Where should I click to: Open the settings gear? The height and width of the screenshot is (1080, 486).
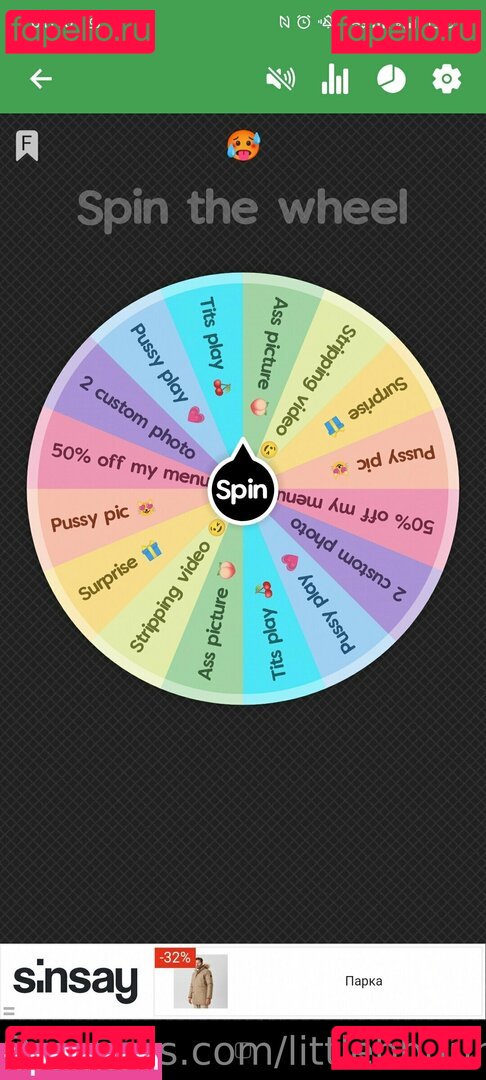(447, 79)
